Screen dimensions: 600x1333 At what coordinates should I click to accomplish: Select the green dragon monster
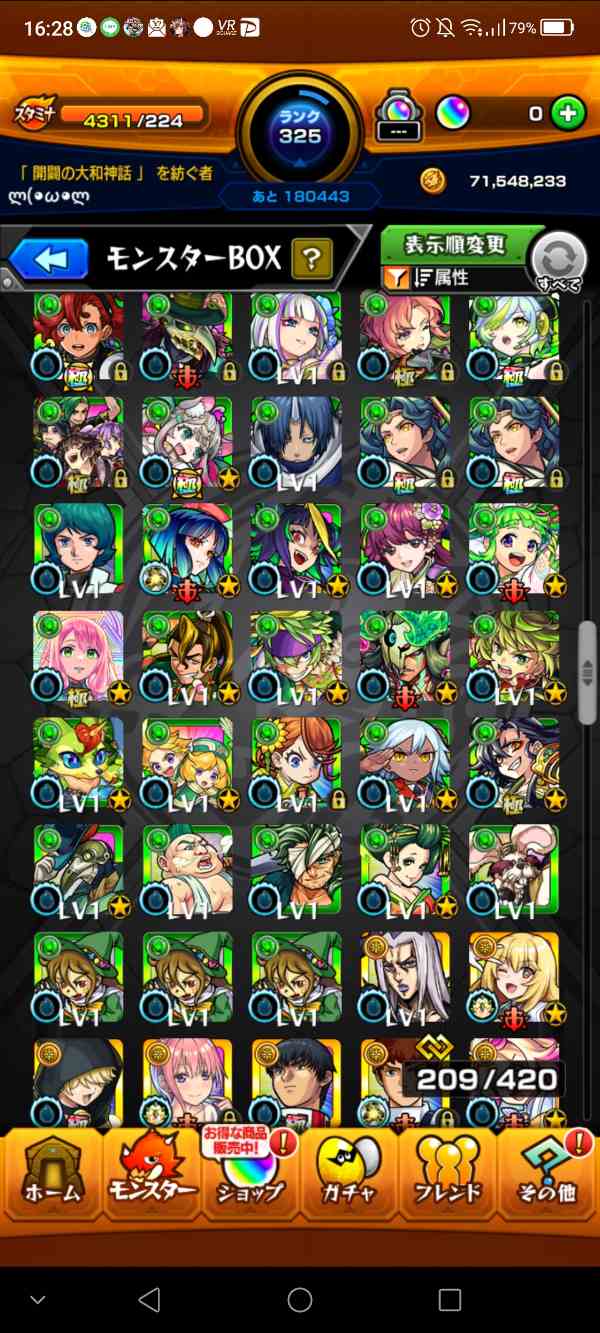[79, 762]
